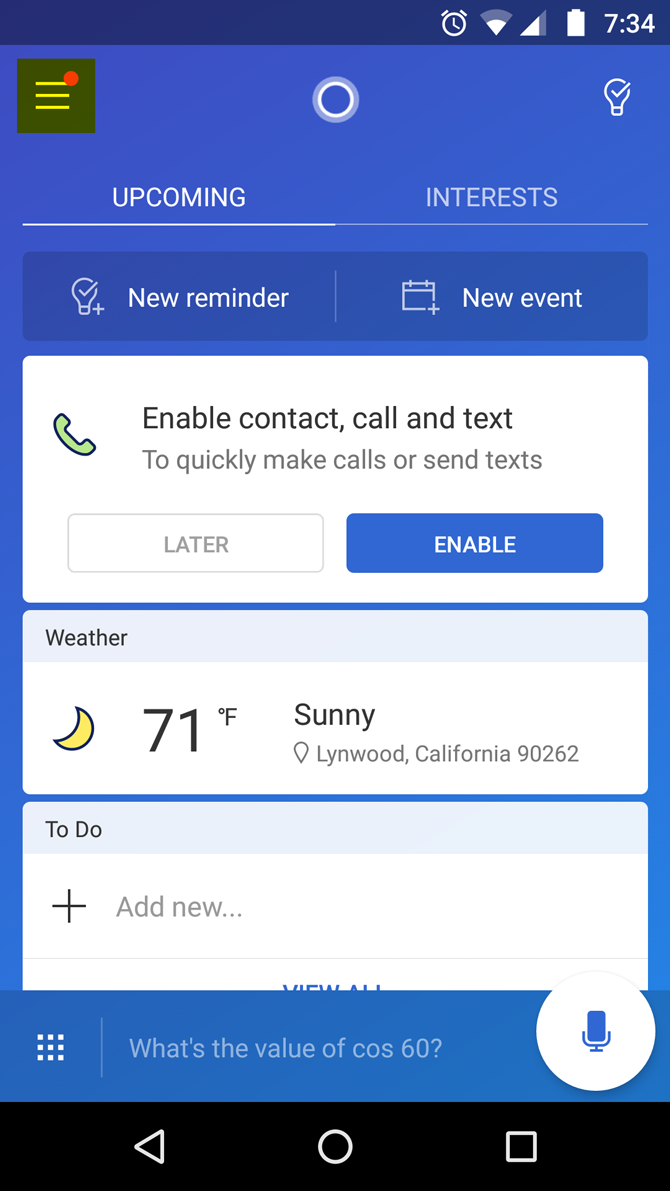Choose Later on contact permission card

pos(196,544)
